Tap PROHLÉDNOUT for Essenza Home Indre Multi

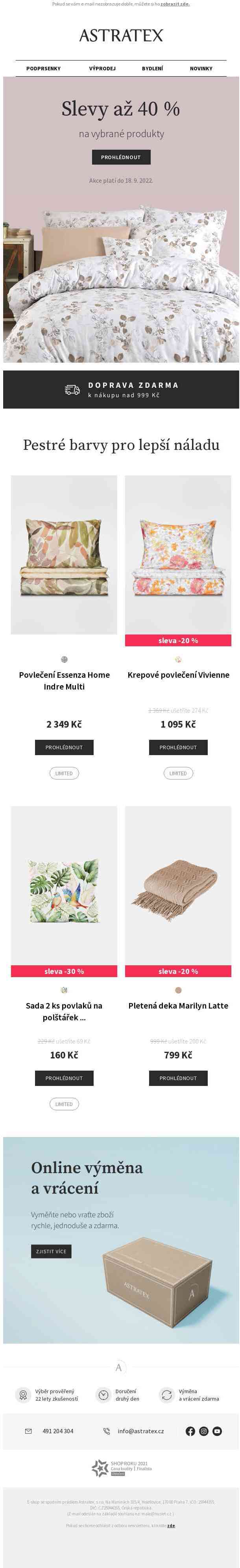tap(64, 748)
